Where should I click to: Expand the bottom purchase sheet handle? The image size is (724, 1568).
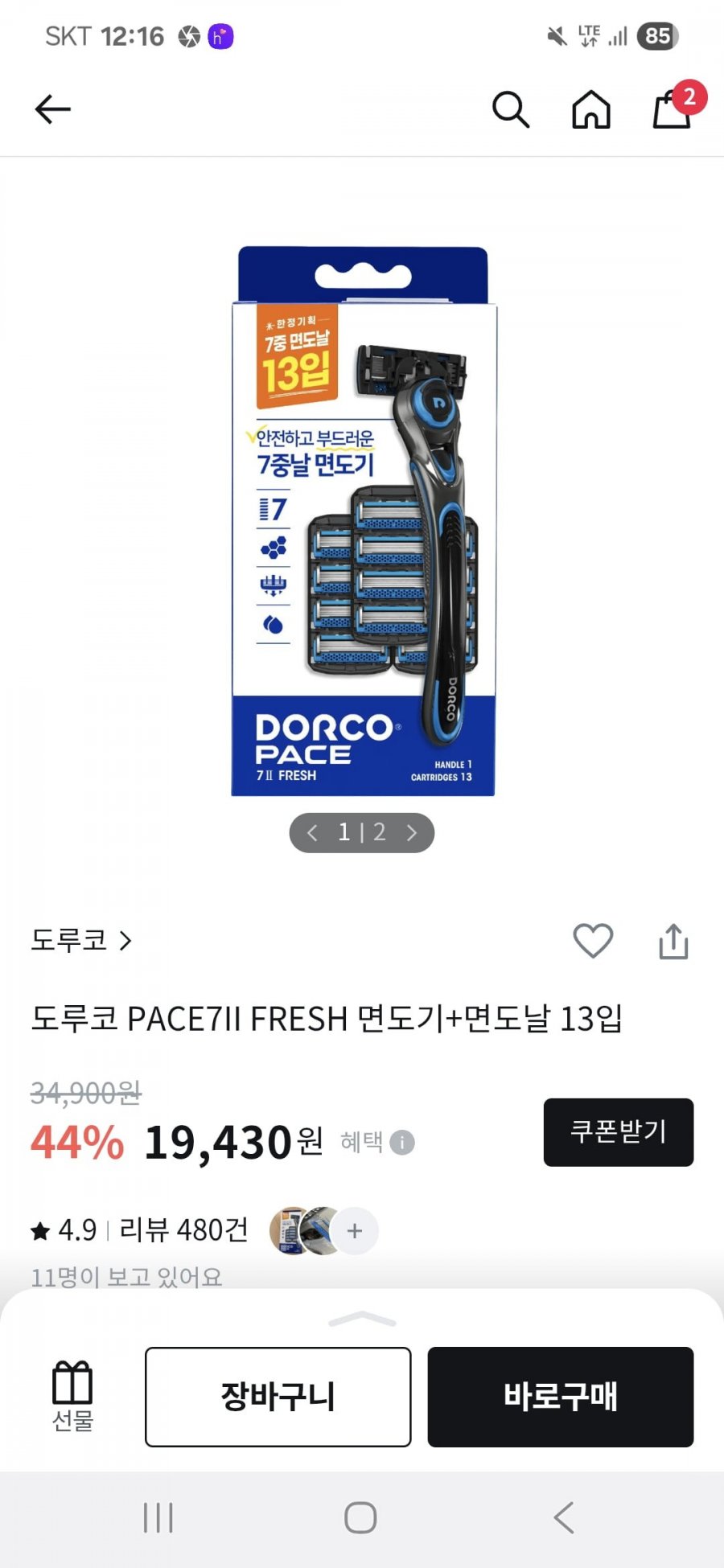point(362,1320)
